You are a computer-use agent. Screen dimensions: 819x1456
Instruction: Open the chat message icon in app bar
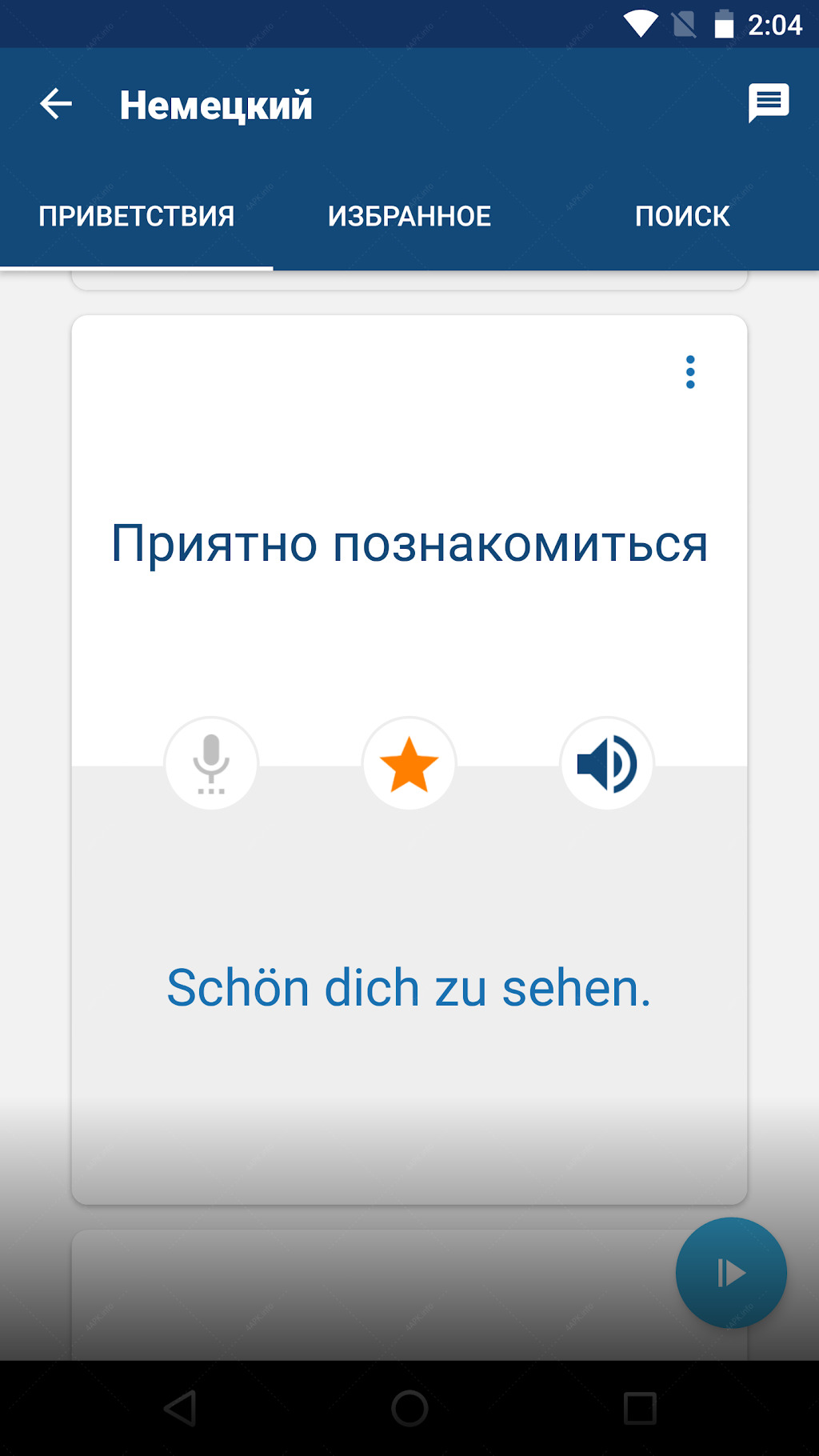769,103
